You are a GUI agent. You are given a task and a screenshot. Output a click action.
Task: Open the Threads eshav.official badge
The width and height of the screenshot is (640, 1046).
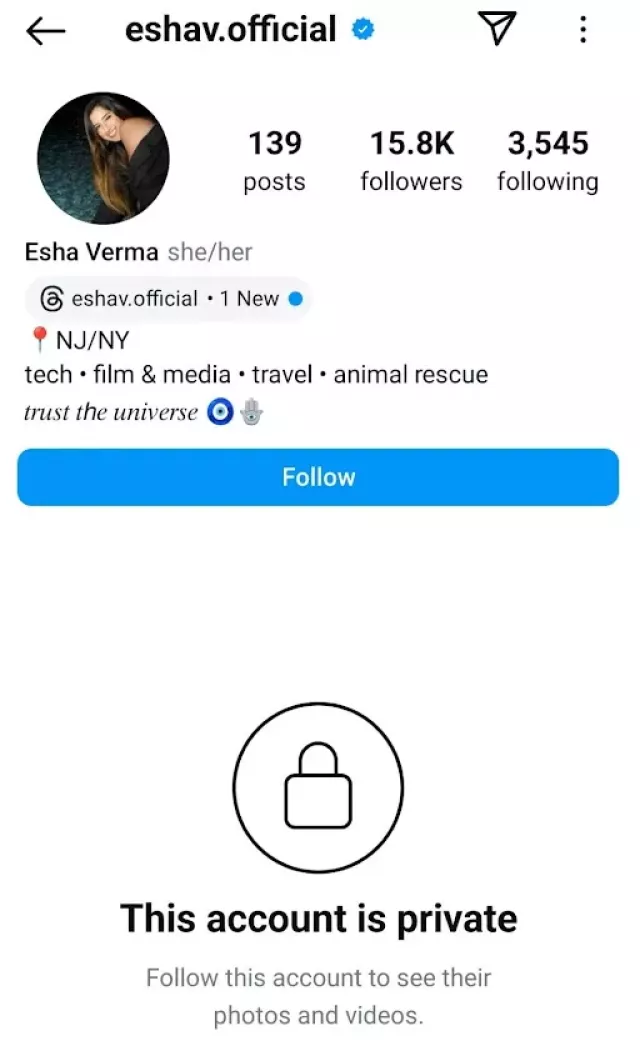[167, 298]
